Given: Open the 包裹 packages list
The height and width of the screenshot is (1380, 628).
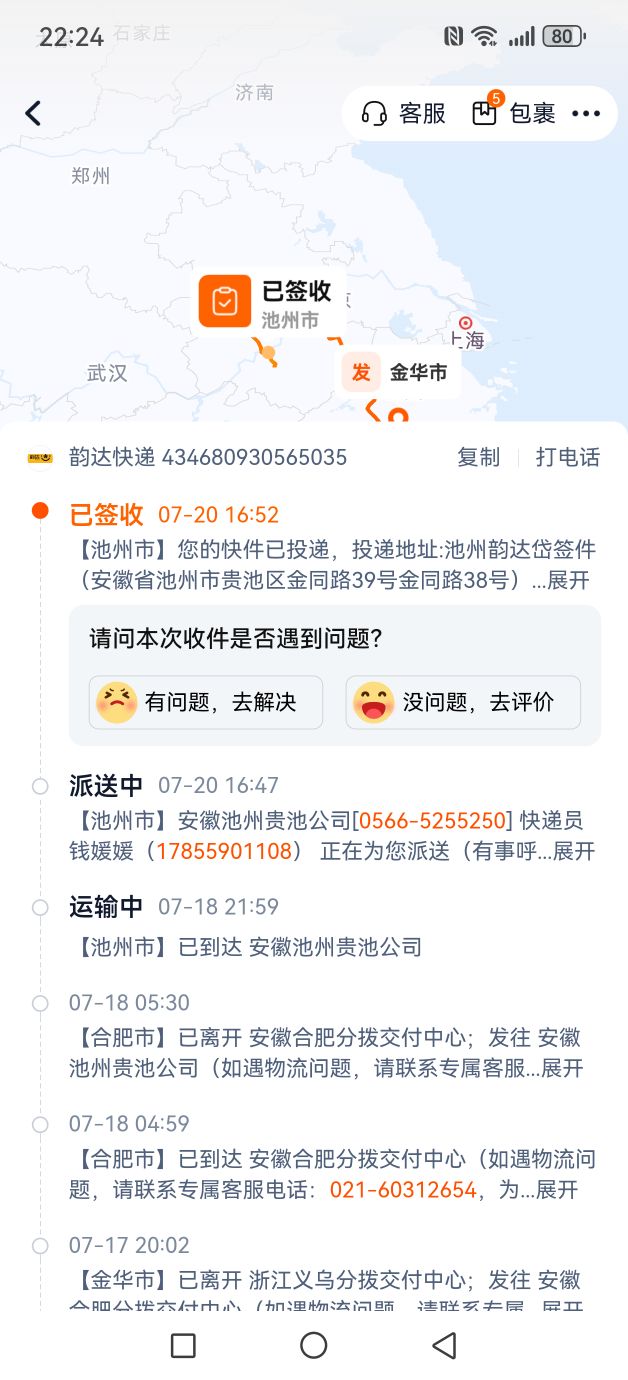Looking at the screenshot, I should [514, 113].
